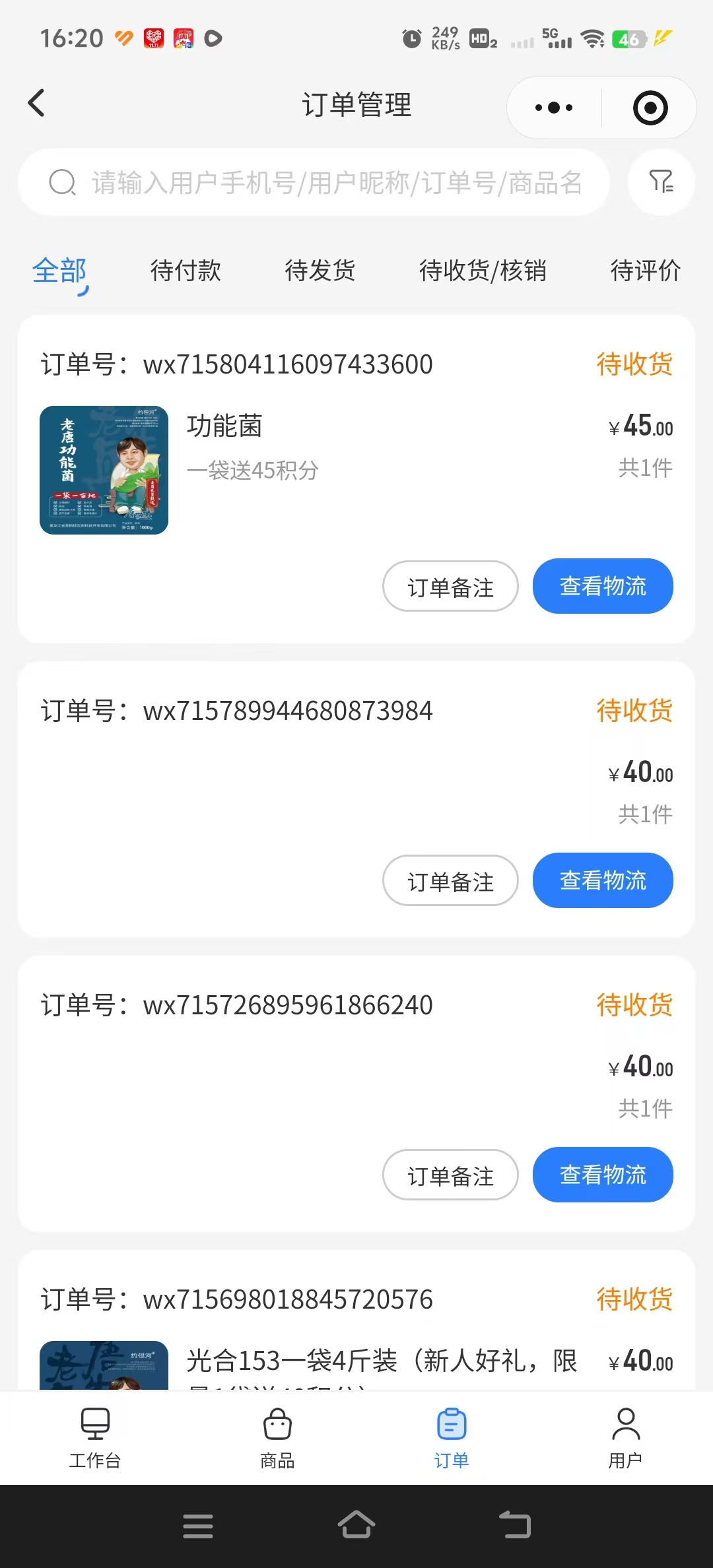Go back from 订单管理 page
The image size is (713, 1568).
[x=37, y=104]
